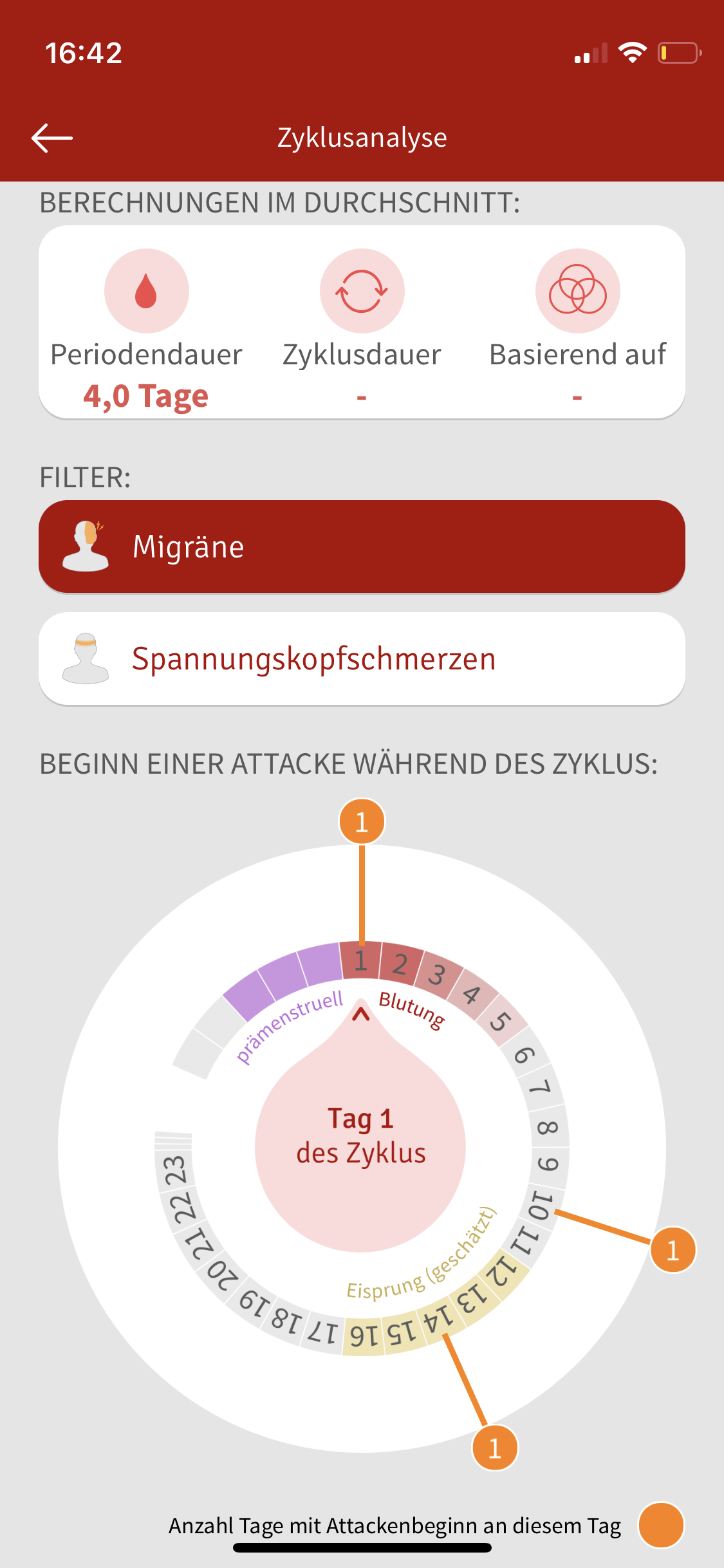Tap cycle day 10 segment on wheel
724x1568 pixels.
coord(541,1205)
